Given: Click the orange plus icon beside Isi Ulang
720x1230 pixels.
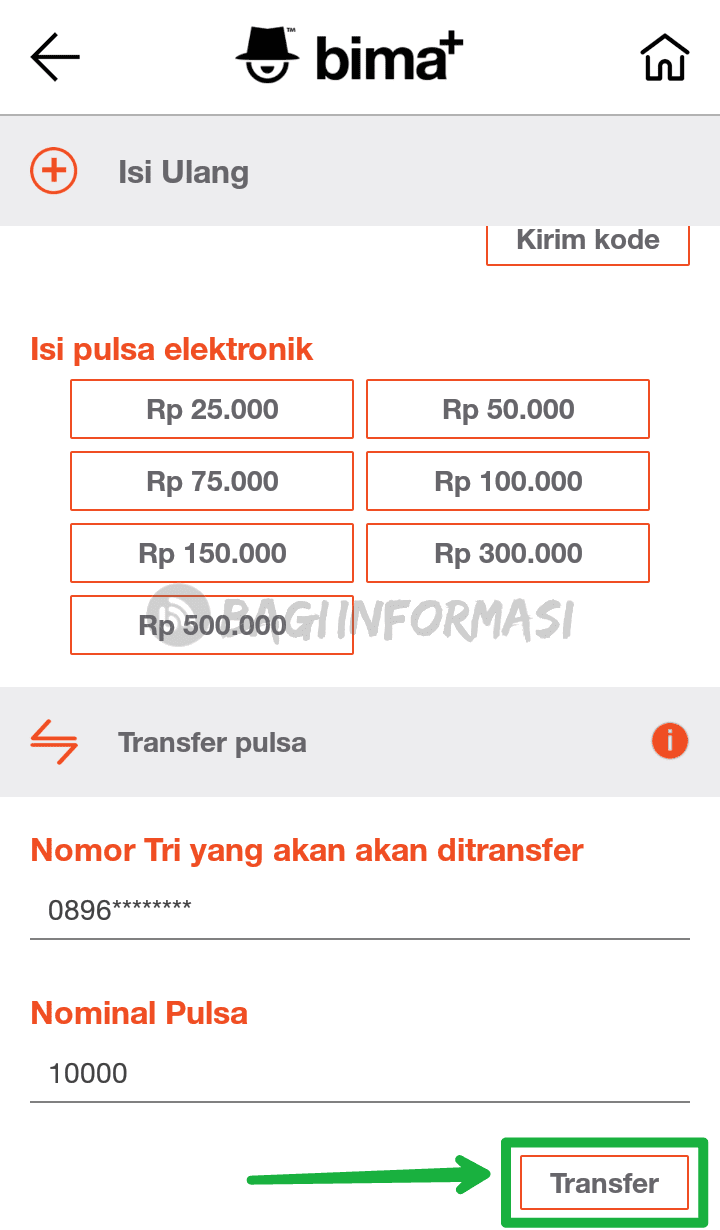Looking at the screenshot, I should 52,170.
